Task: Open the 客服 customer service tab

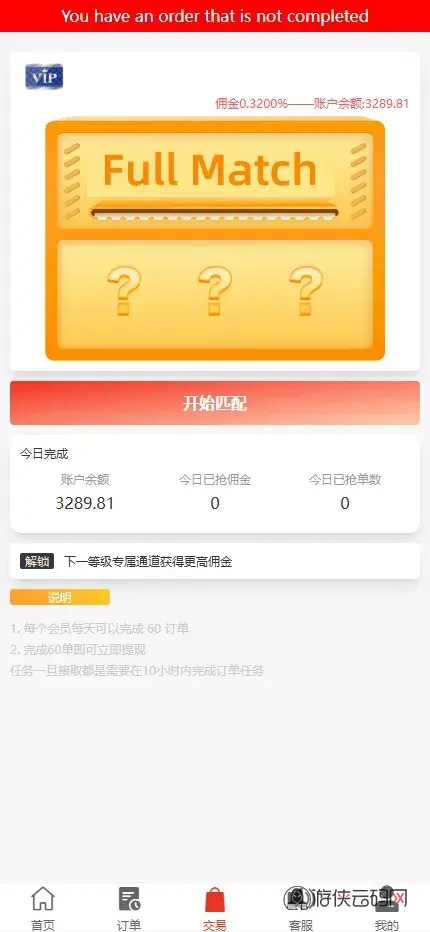Action: tap(301, 908)
